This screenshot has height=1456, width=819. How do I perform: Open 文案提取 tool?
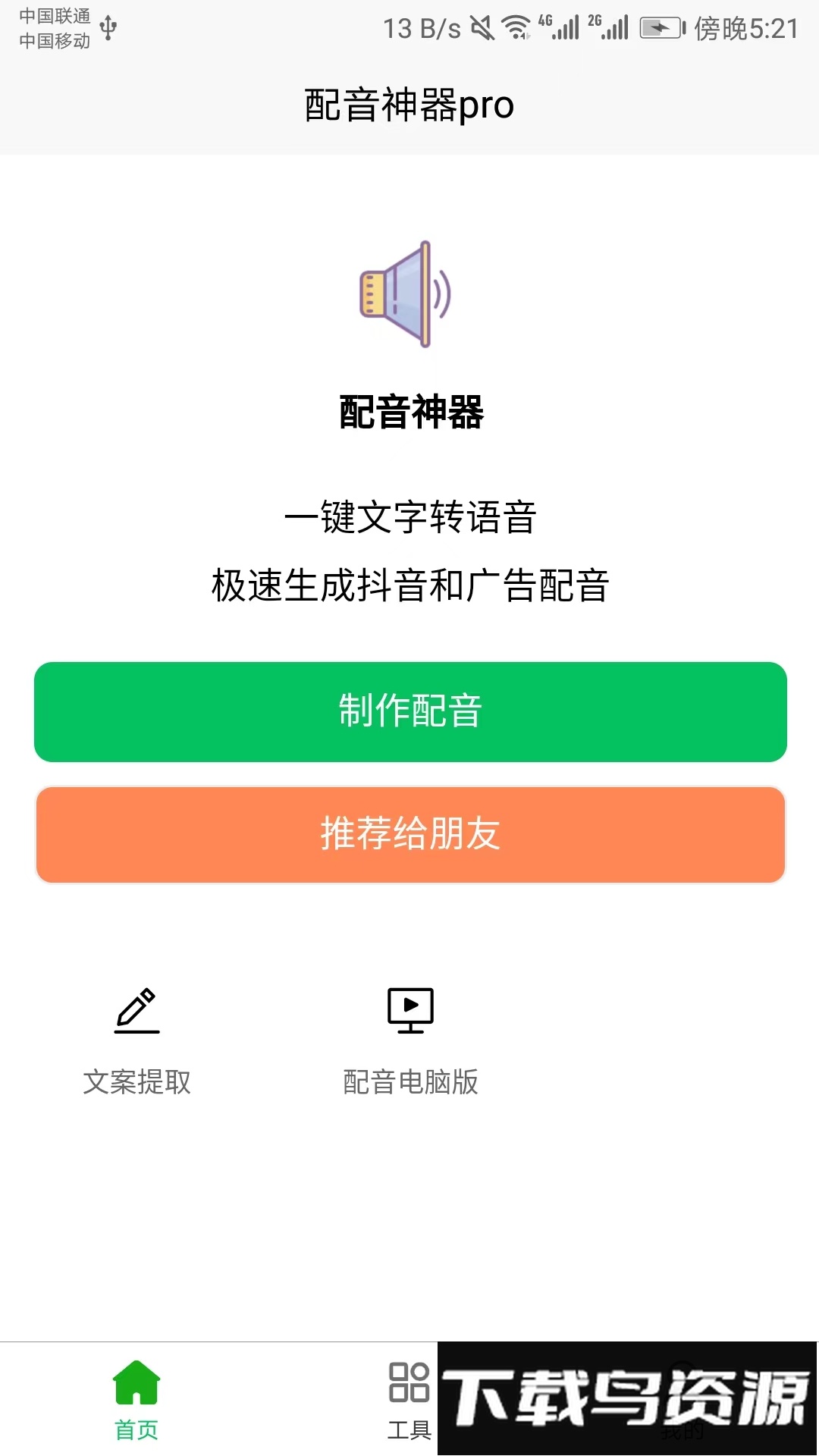pos(136,1039)
